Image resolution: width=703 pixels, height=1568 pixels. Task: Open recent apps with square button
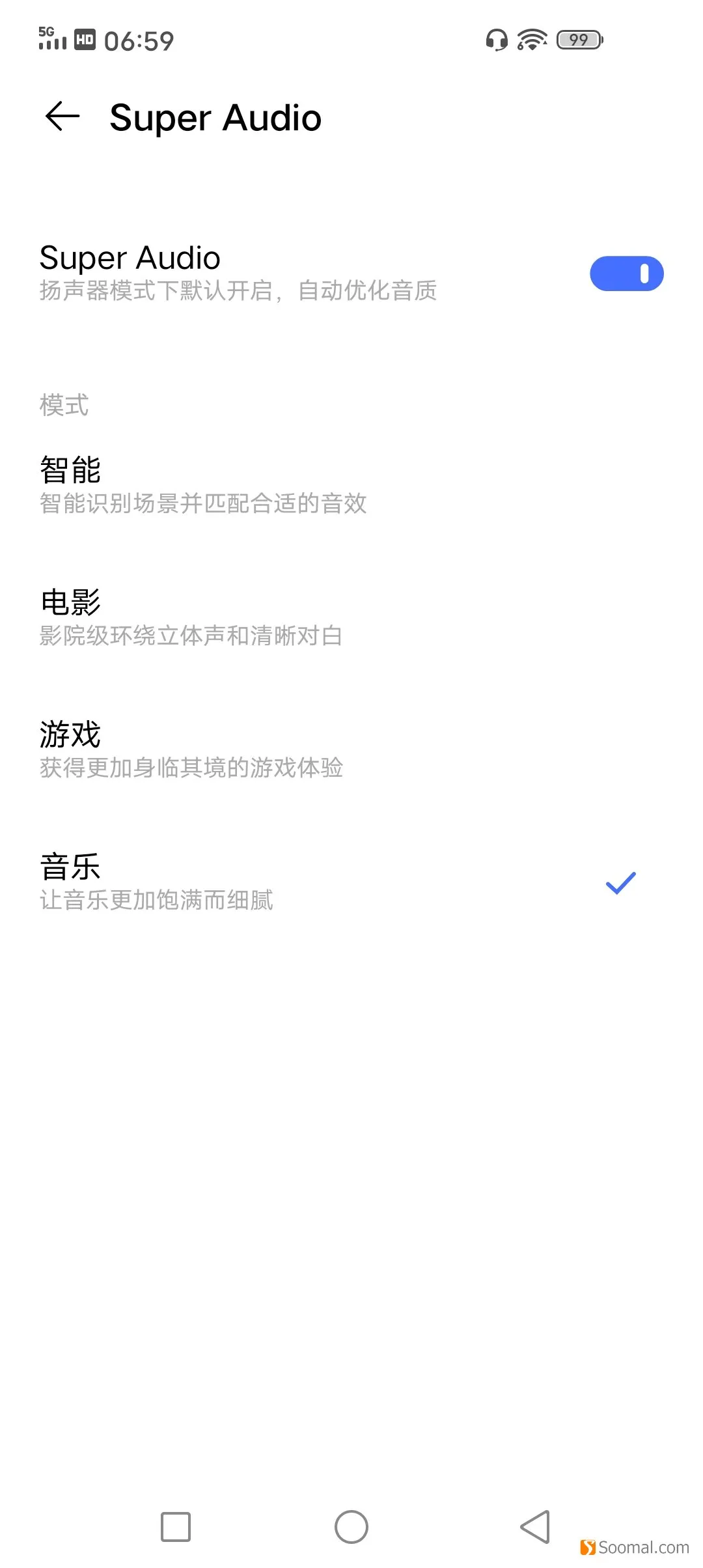coord(176,1527)
